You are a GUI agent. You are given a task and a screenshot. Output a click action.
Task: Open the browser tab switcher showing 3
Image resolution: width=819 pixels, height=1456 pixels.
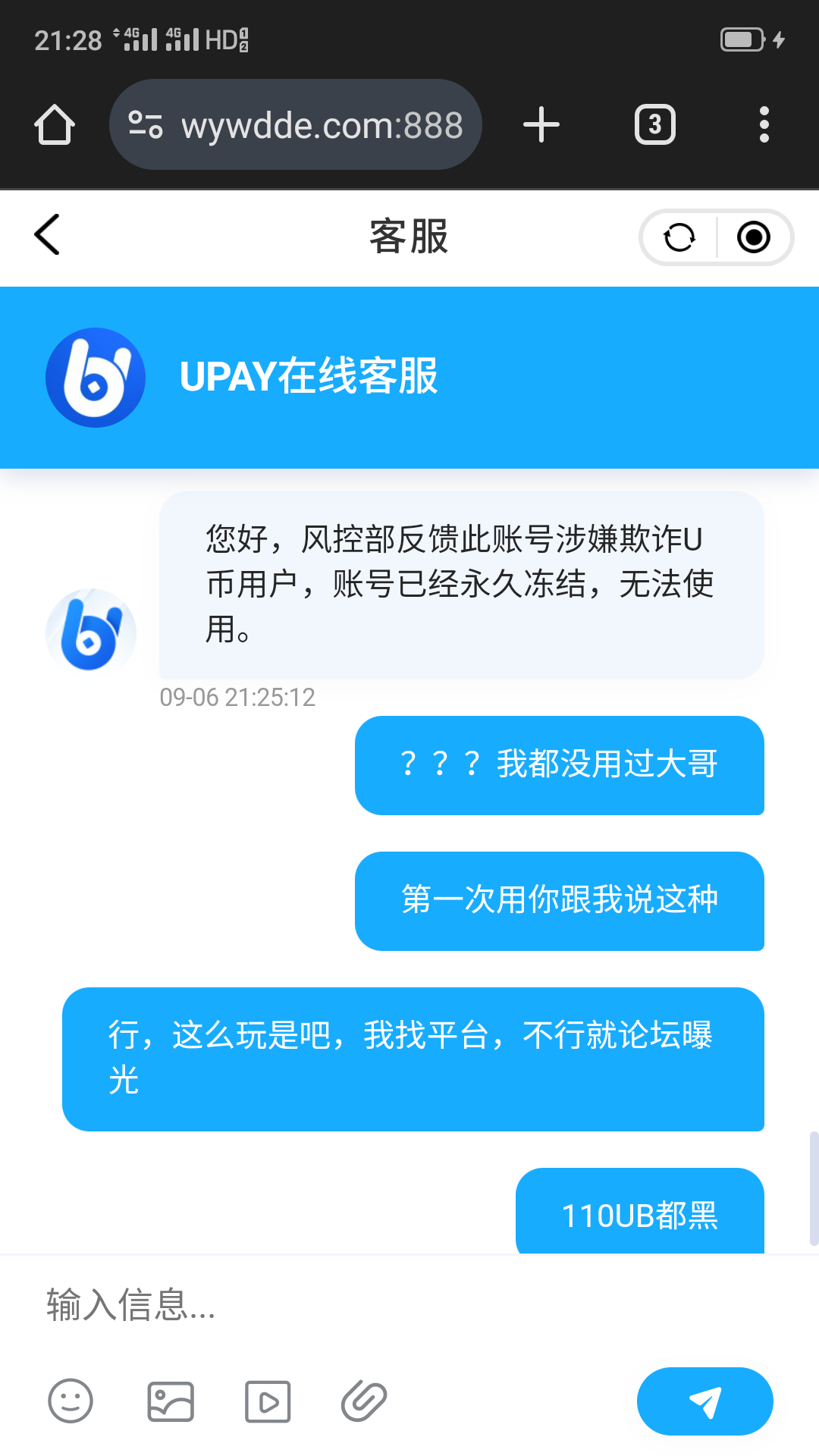coord(655,124)
